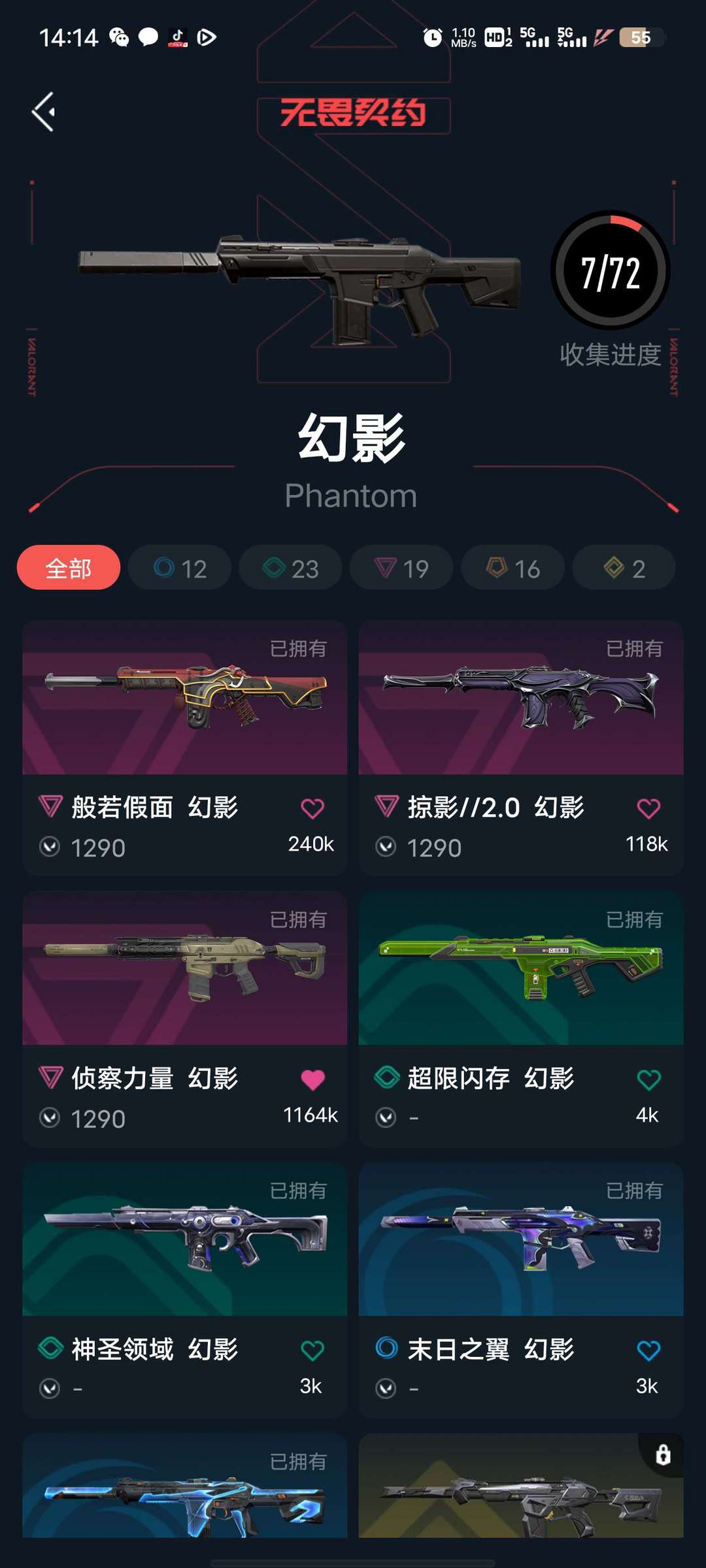Open the 侦察力量 幻影 skin card
The image size is (706, 1568).
[x=185, y=1019]
